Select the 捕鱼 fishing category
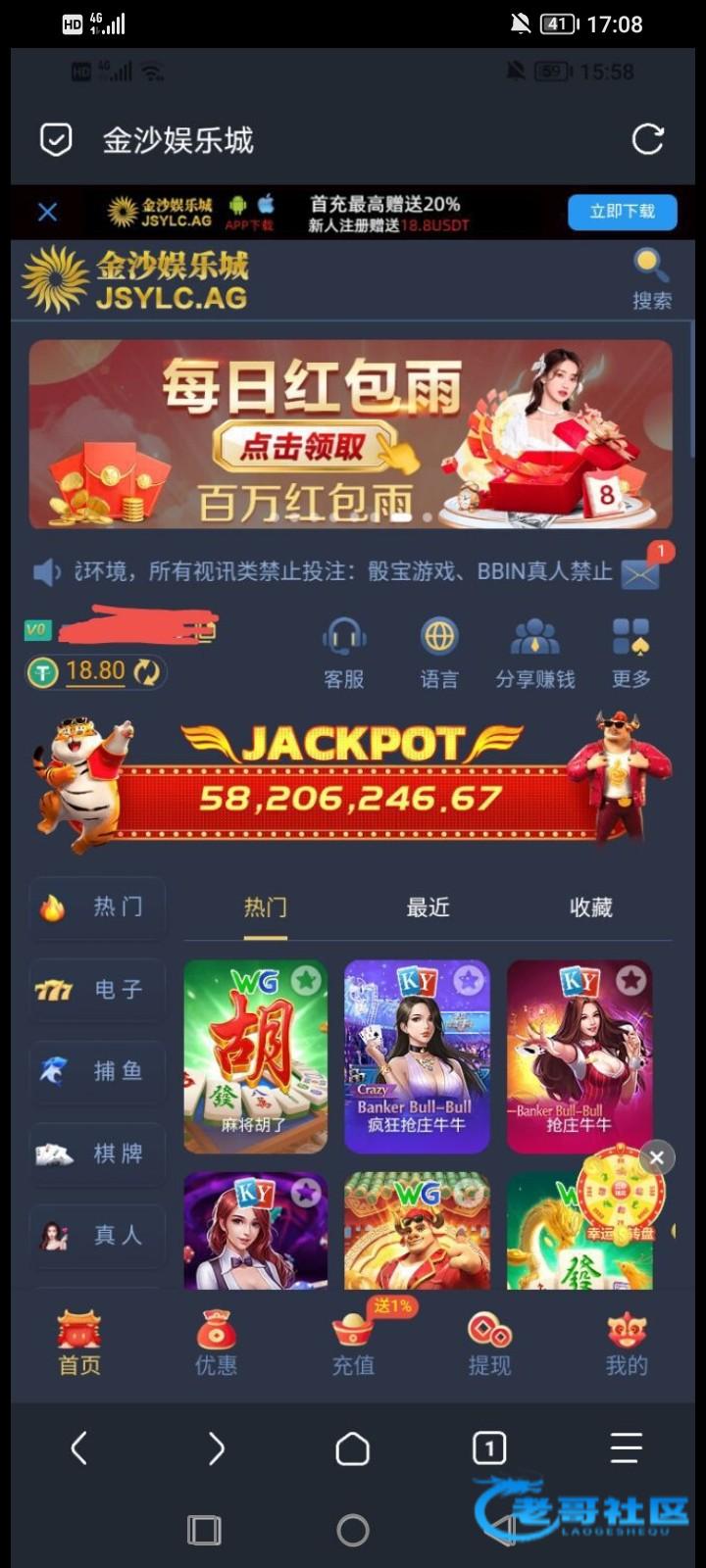Image resolution: width=706 pixels, height=1568 pixels. 96,1071
